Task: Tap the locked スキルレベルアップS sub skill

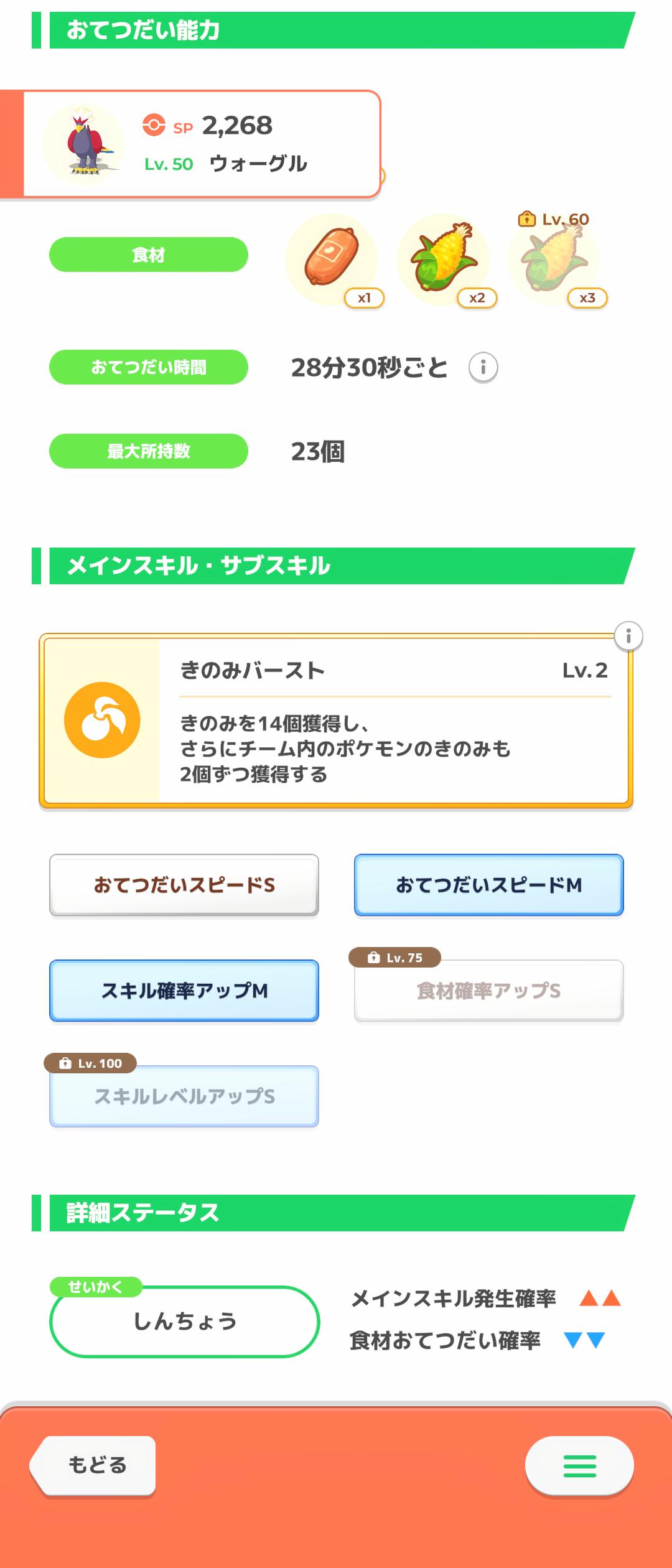Action: click(184, 1096)
